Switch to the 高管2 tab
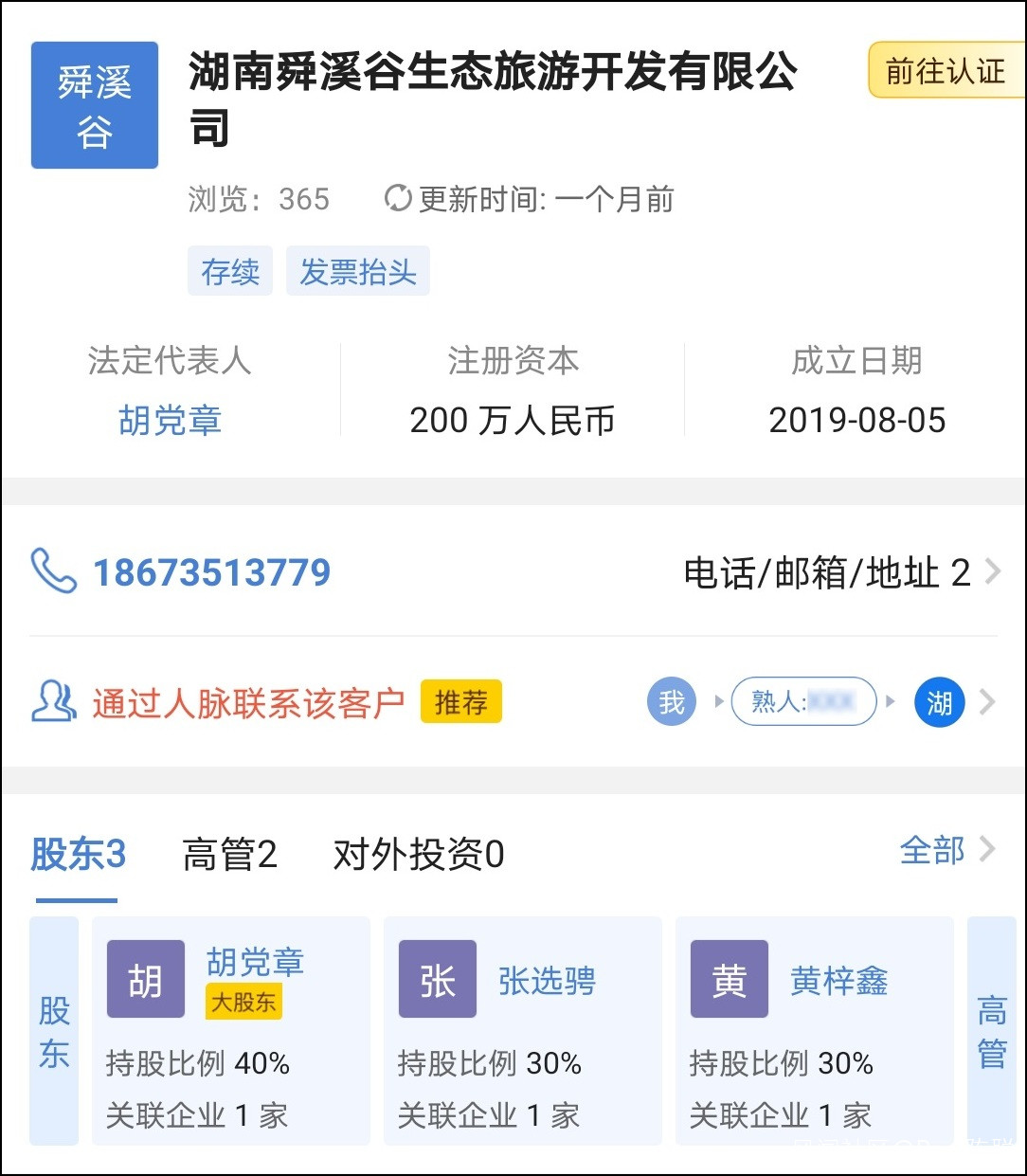The width and height of the screenshot is (1027, 1176). 229,855
